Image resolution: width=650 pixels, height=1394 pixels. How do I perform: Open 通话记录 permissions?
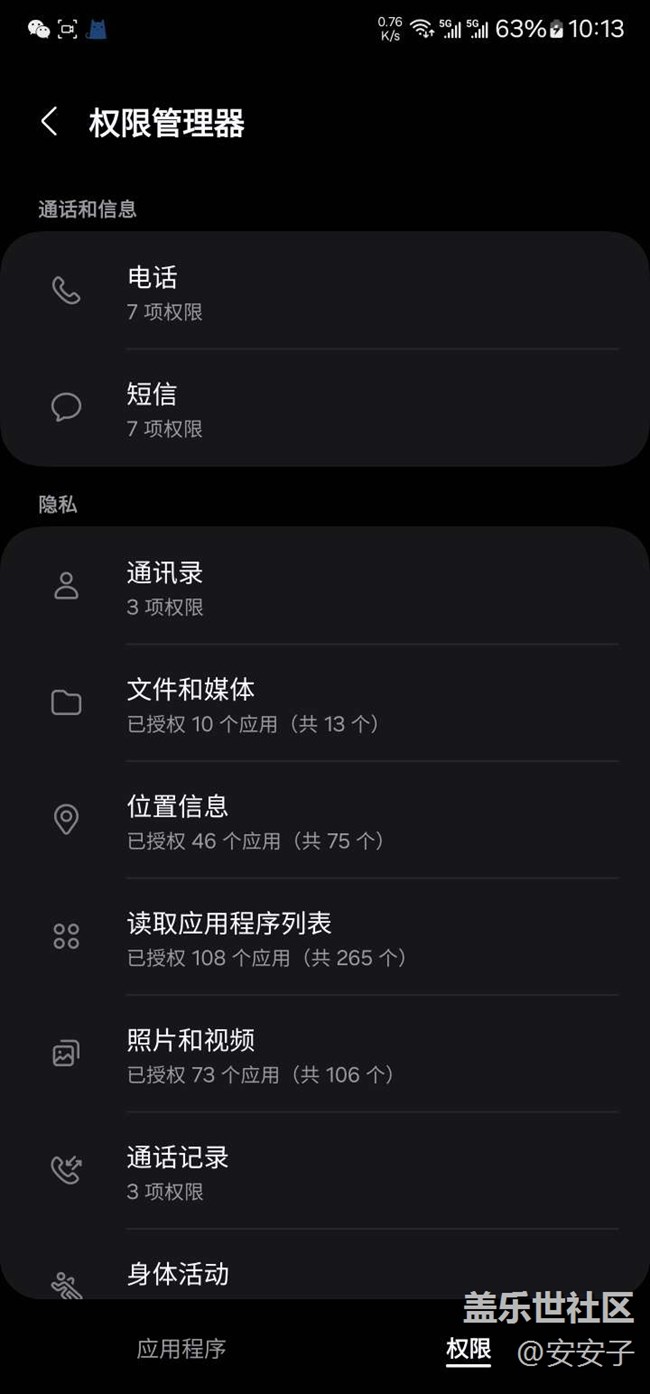pyautogui.click(x=324, y=1172)
